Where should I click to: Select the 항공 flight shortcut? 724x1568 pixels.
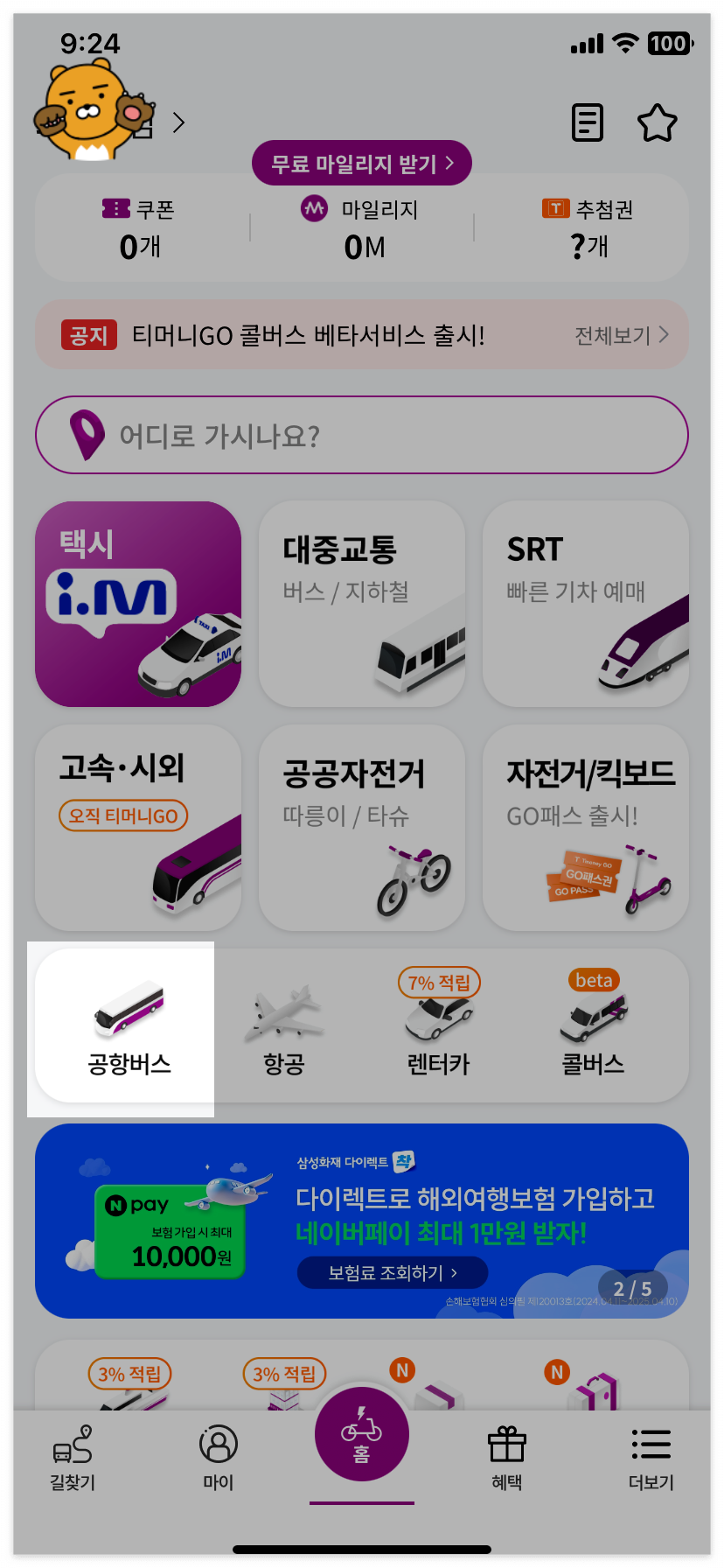coord(284,1030)
